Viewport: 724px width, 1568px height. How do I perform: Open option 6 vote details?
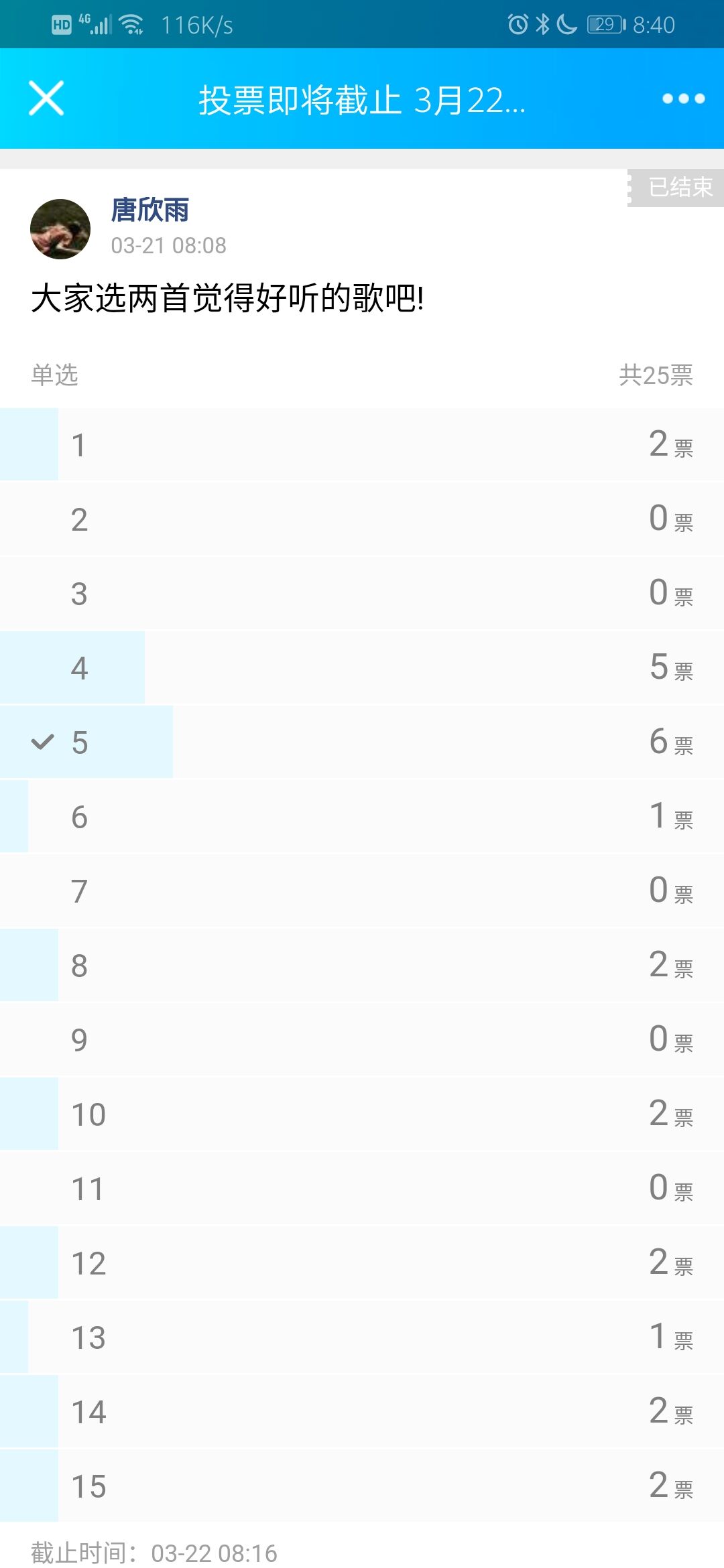[x=362, y=816]
